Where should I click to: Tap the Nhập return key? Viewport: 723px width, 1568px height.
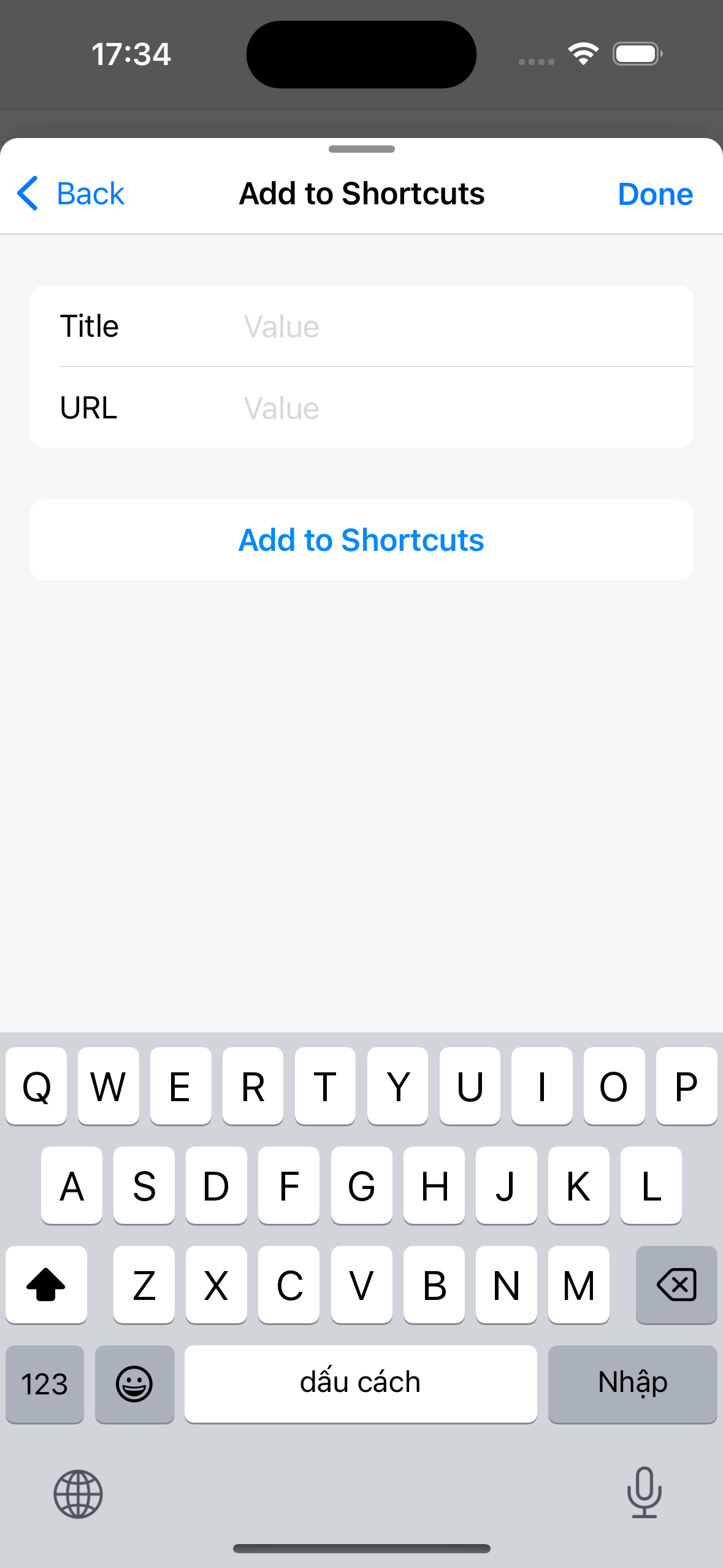tap(632, 1384)
